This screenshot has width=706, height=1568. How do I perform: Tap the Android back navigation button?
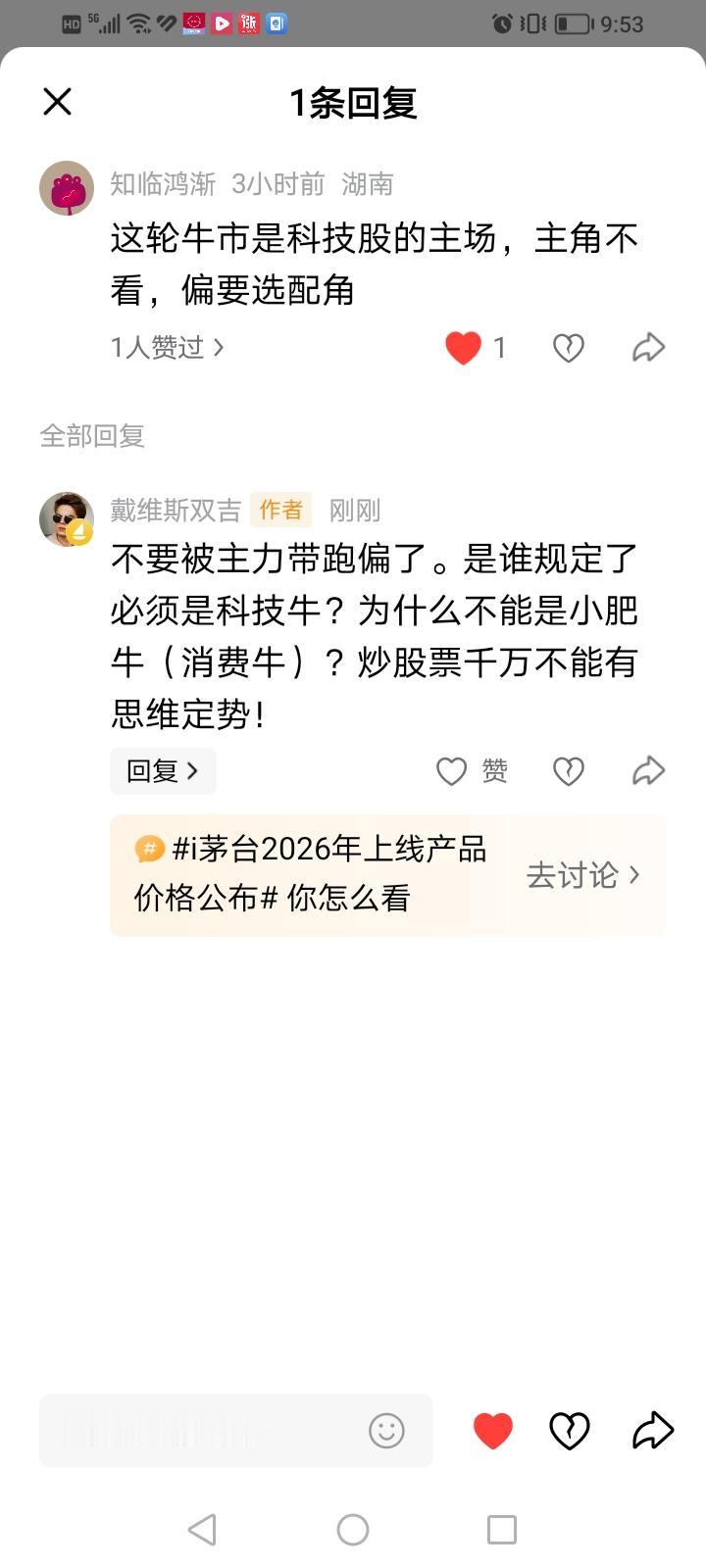[x=201, y=1528]
